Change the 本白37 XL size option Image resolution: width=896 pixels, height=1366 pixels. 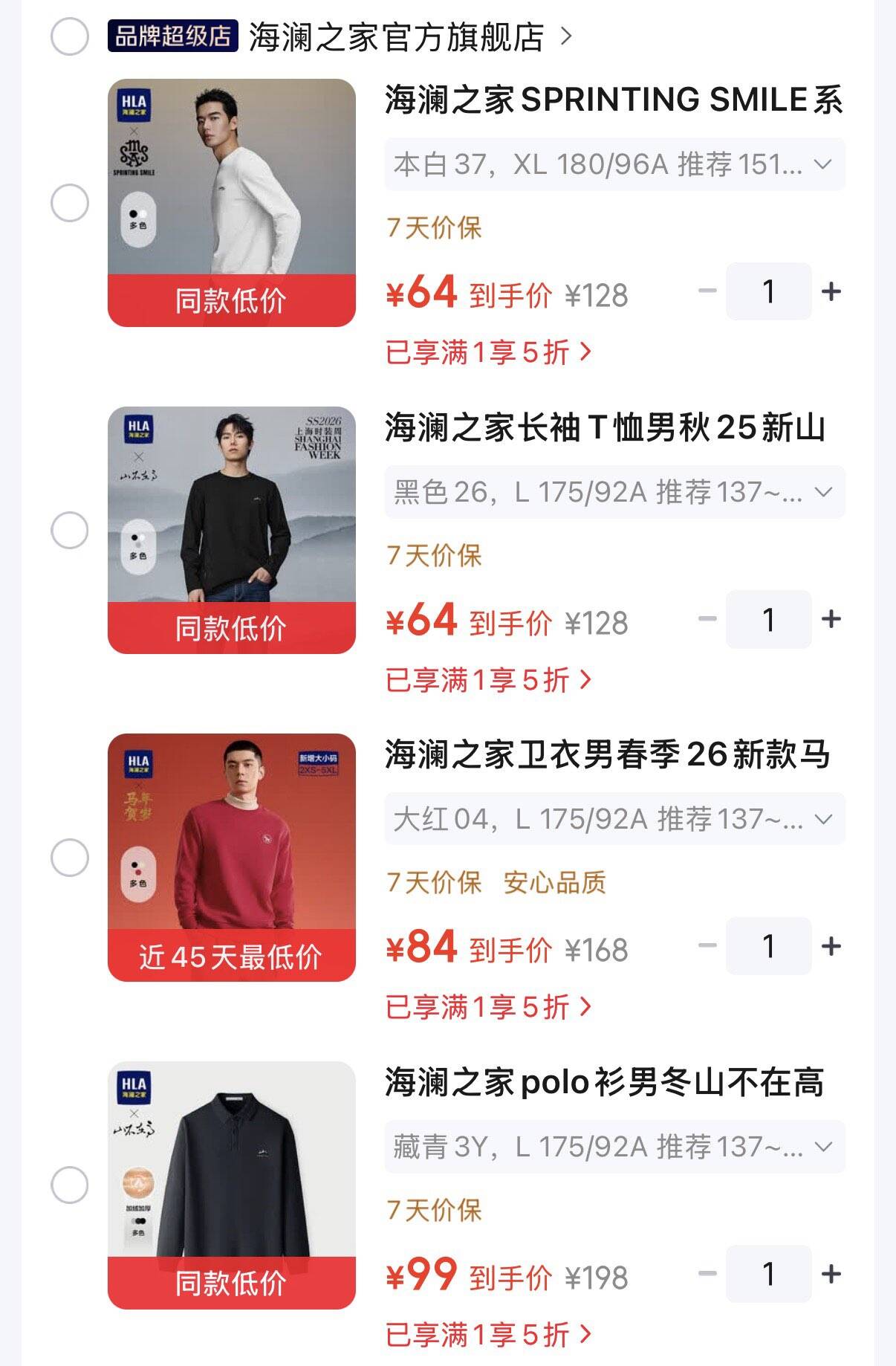[x=614, y=164]
